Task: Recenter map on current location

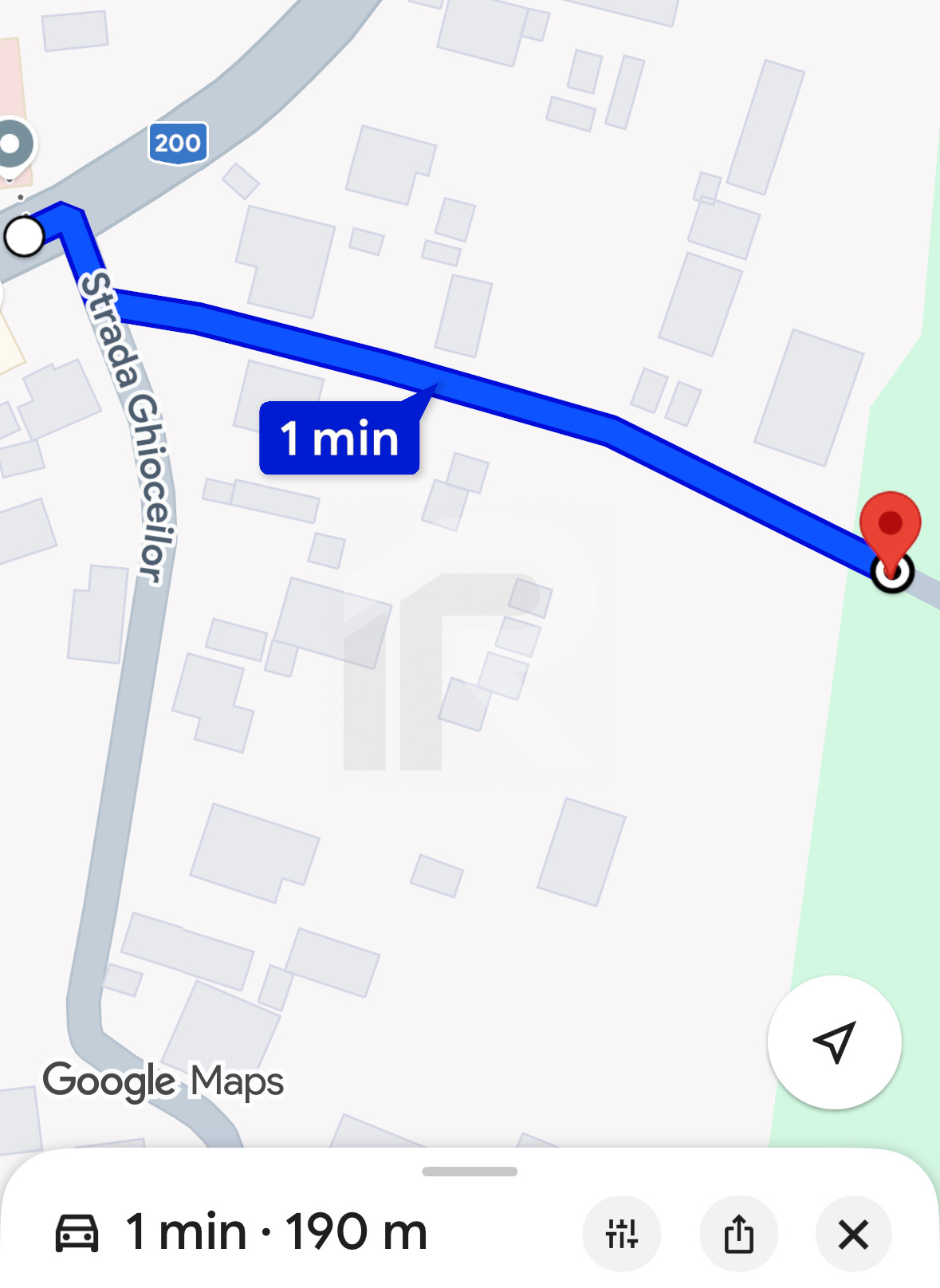Action: point(834,1042)
